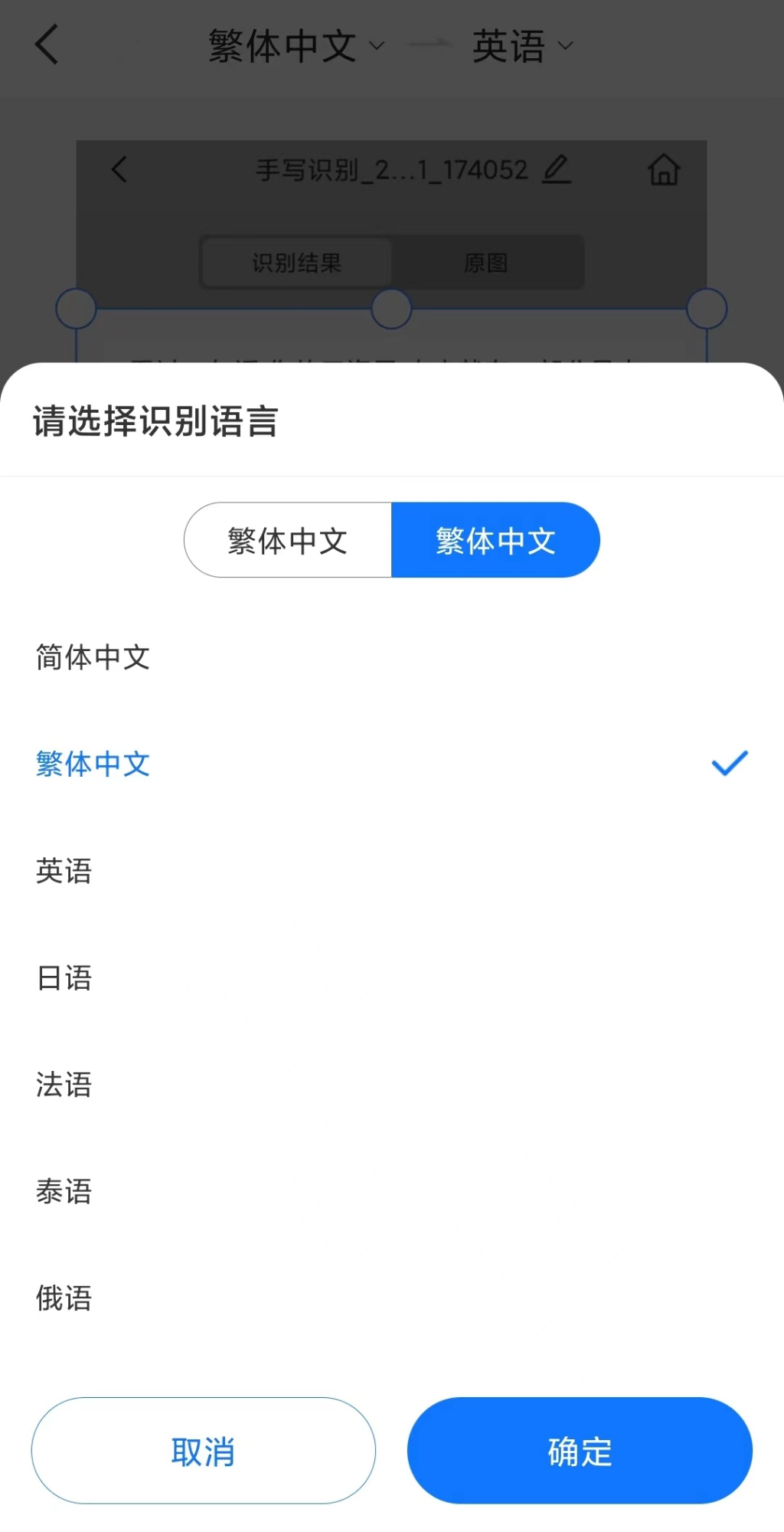Open the home icon in the document view
This screenshot has height=1532, width=784.
665,170
